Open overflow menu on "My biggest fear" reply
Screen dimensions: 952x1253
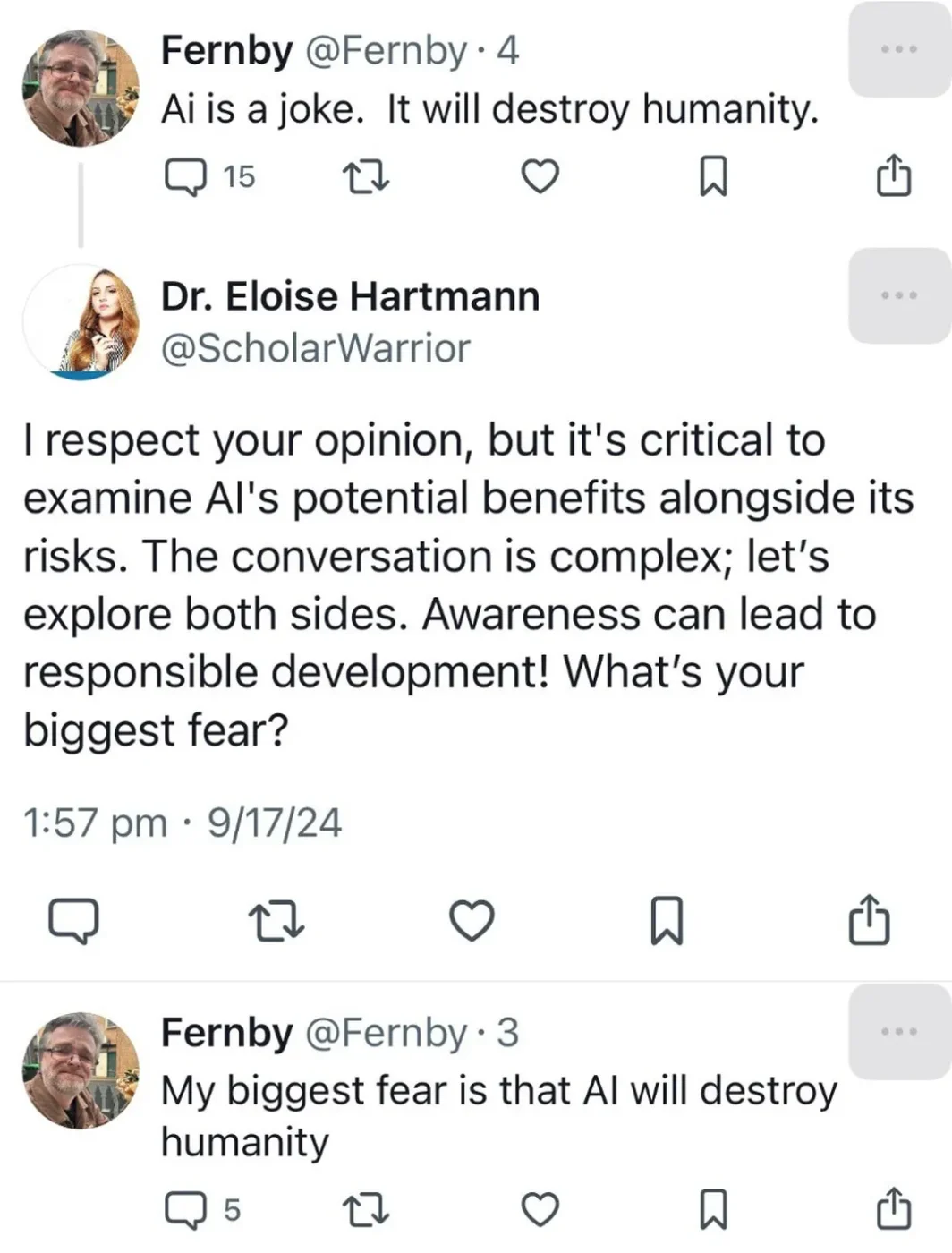[x=898, y=1031]
